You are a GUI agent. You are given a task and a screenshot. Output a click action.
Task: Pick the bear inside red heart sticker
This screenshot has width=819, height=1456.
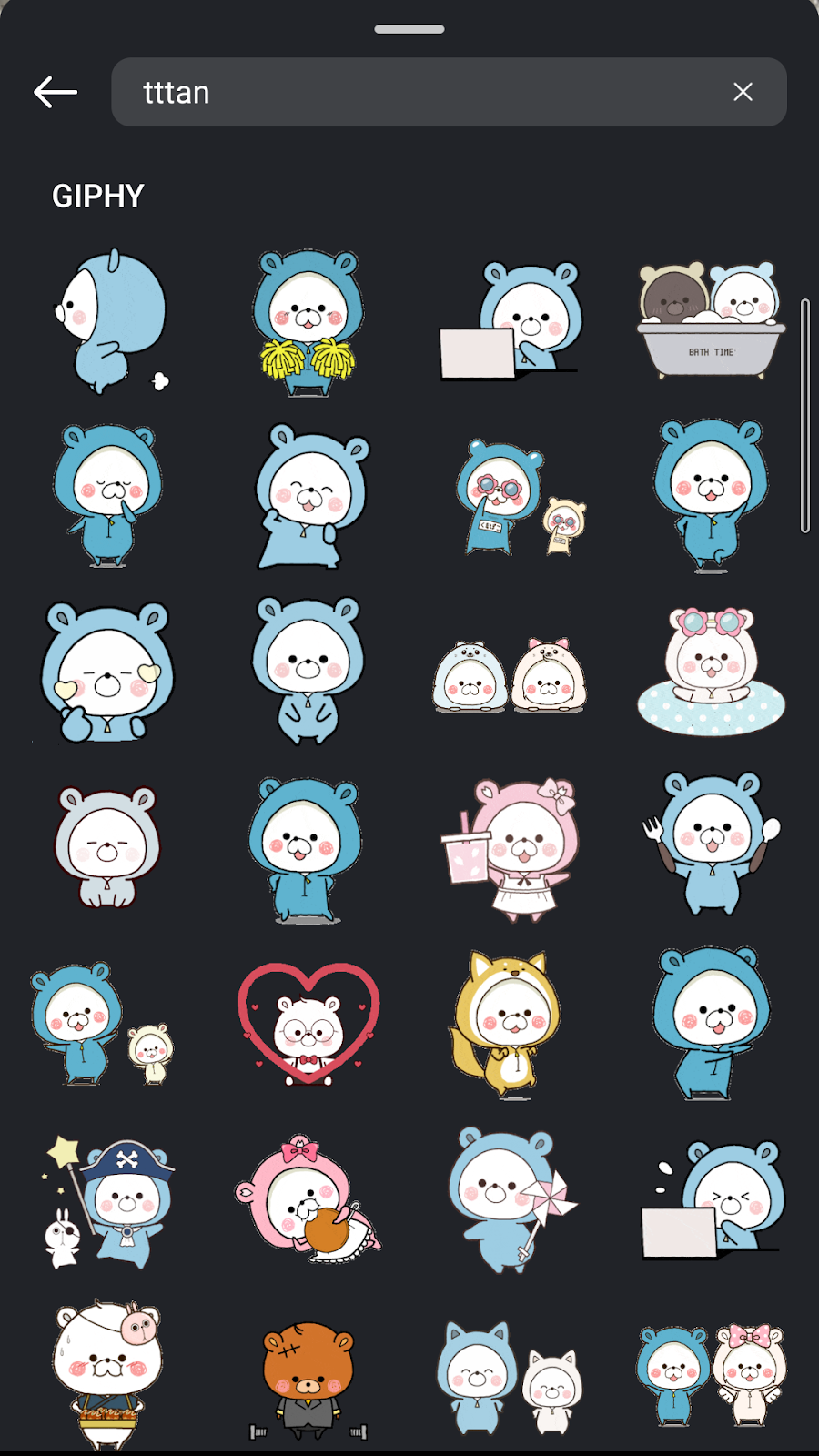tap(308, 1024)
